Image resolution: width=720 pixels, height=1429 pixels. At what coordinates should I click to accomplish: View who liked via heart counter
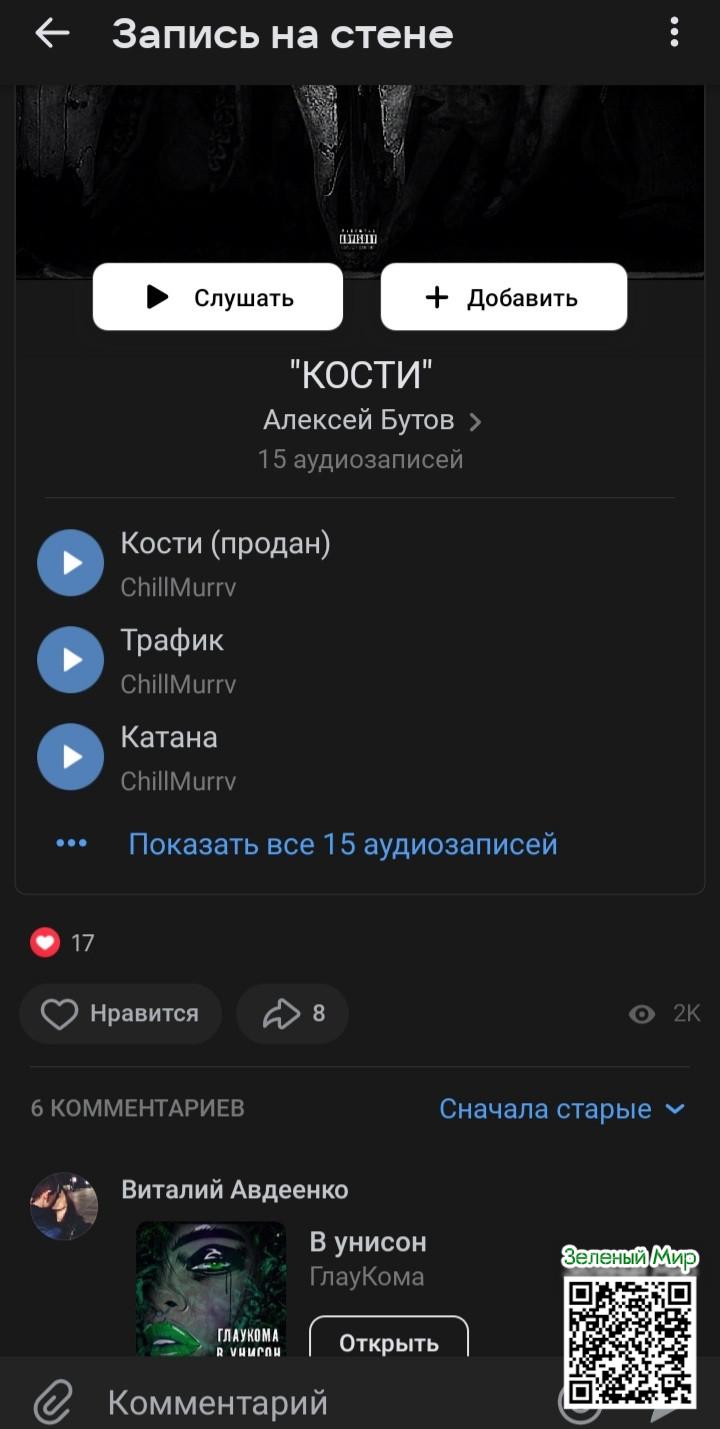coord(62,943)
